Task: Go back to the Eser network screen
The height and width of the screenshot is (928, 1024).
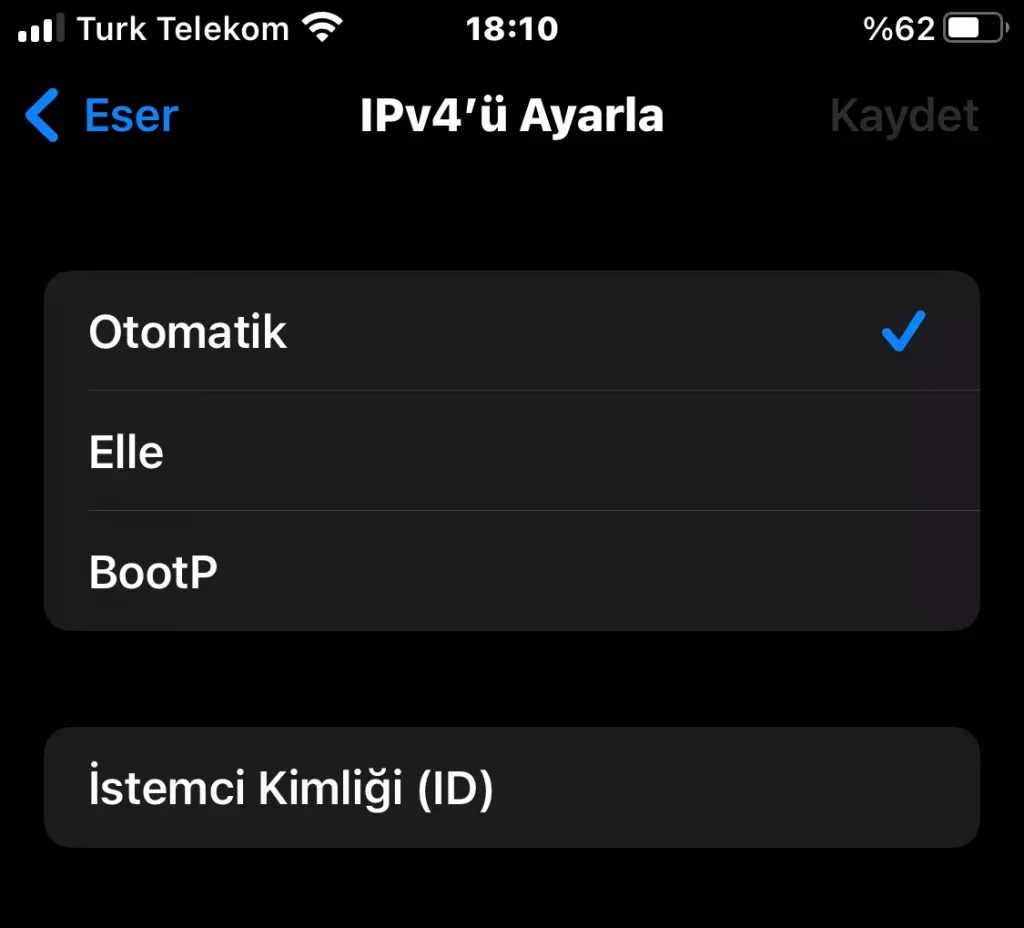Action: pos(102,116)
